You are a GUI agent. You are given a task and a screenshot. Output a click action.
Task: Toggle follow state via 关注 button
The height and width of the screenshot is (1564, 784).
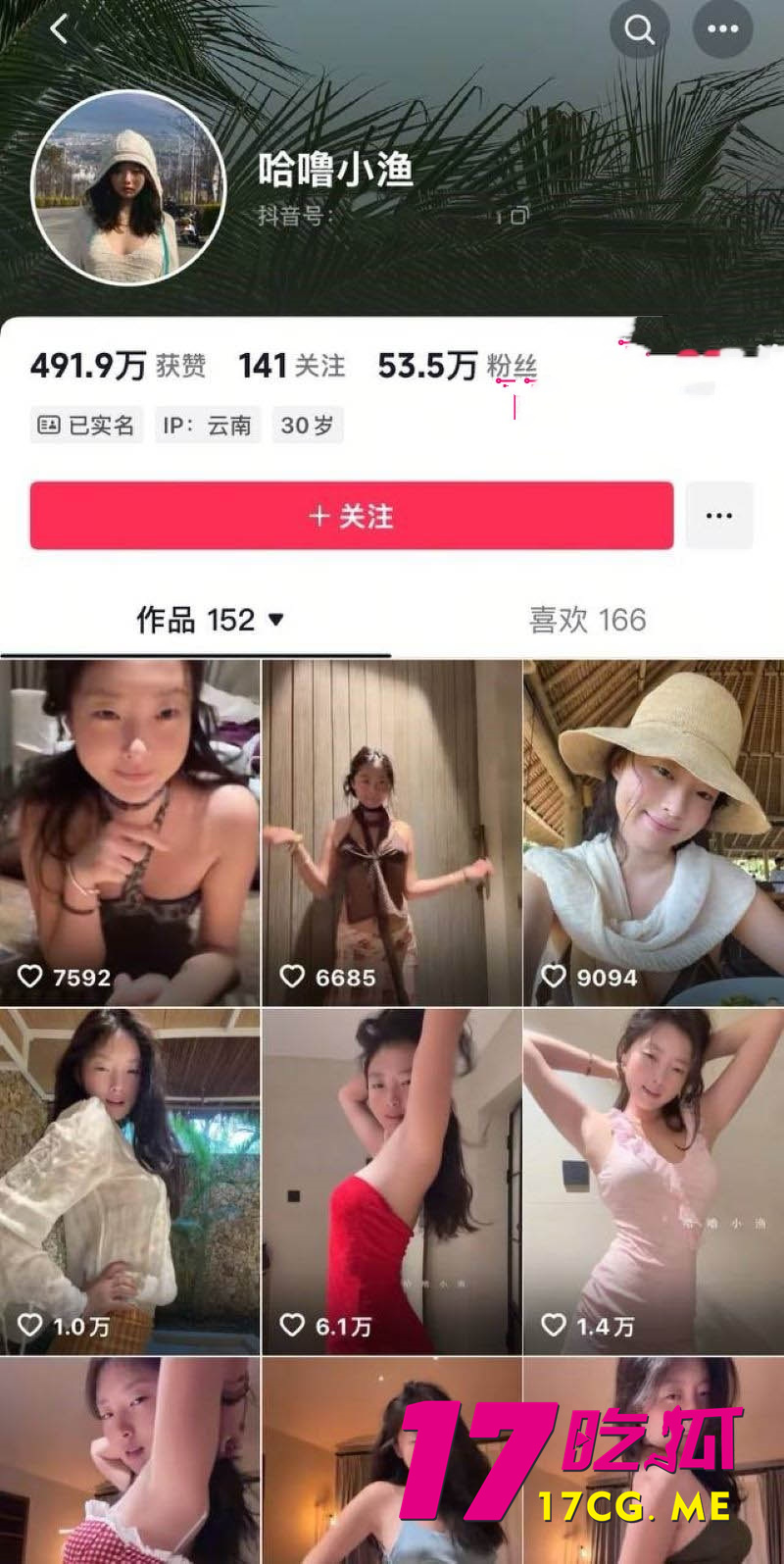[350, 515]
